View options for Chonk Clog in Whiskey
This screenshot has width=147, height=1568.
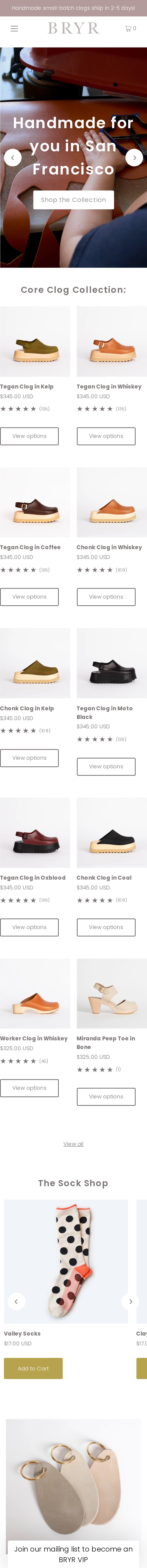106,596
